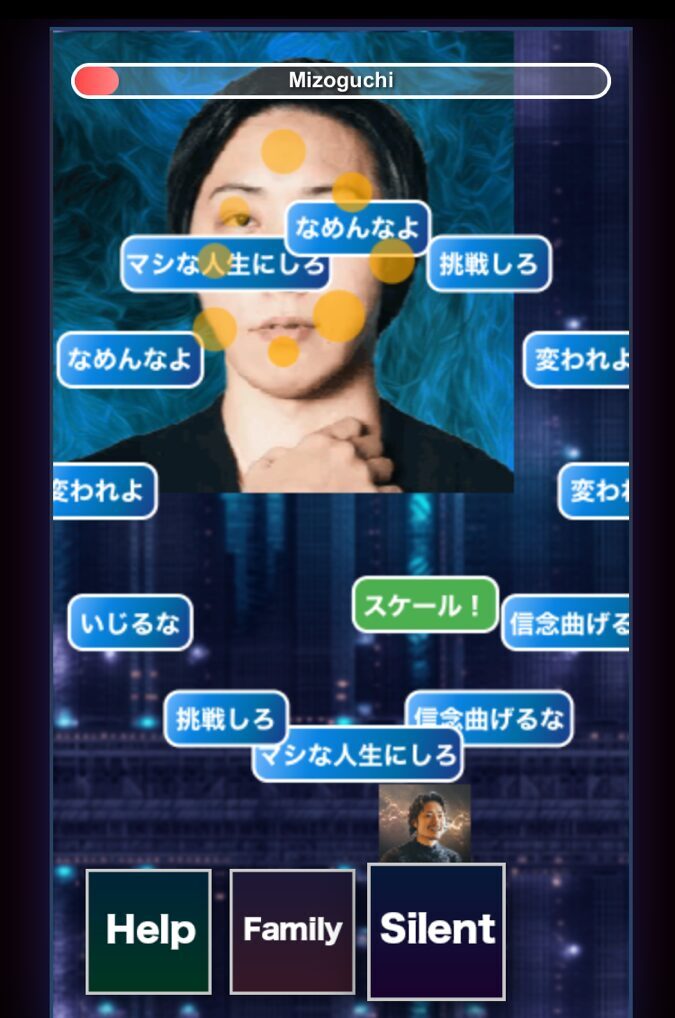Activate the Silent button
This screenshot has width=675, height=1018.
pos(437,931)
